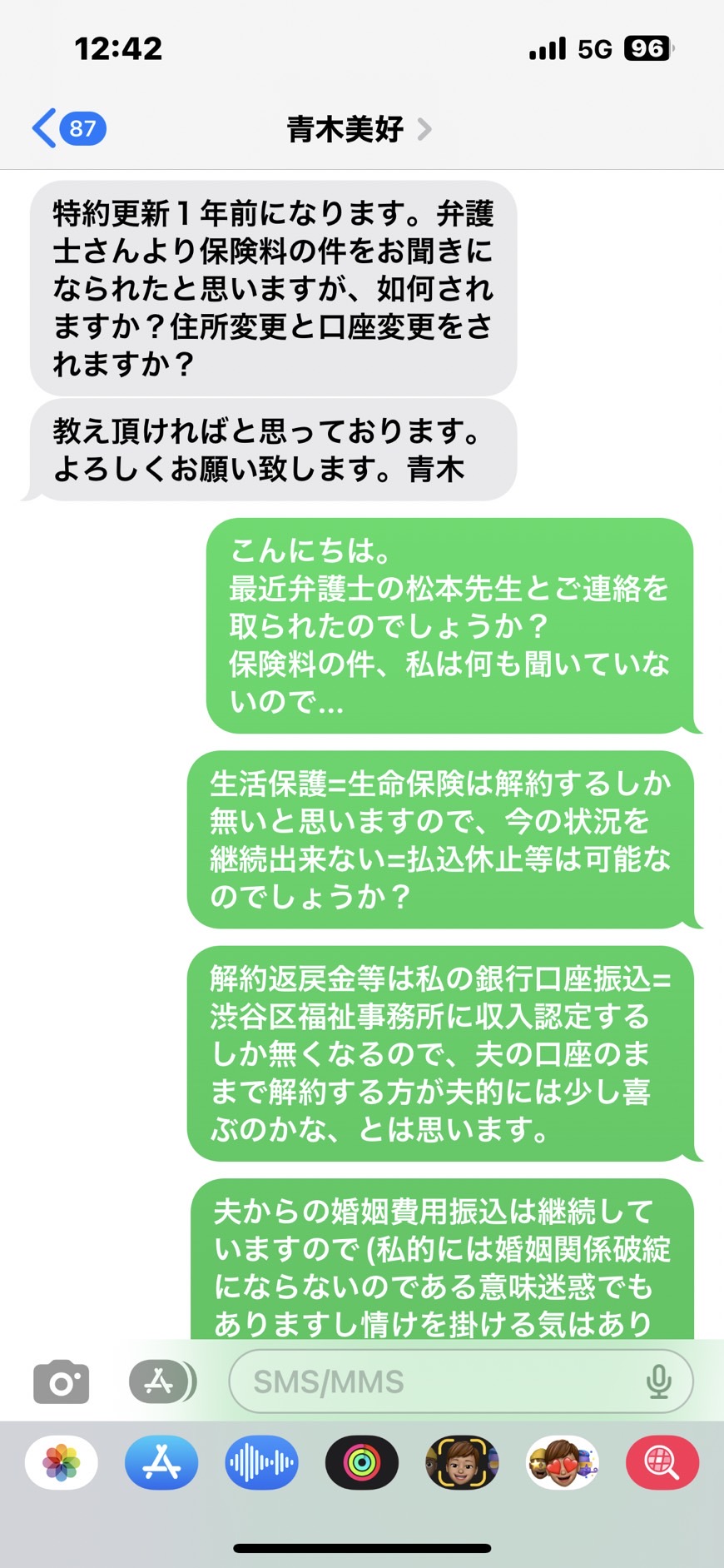Open the App Store for iMessage

coord(161,1462)
